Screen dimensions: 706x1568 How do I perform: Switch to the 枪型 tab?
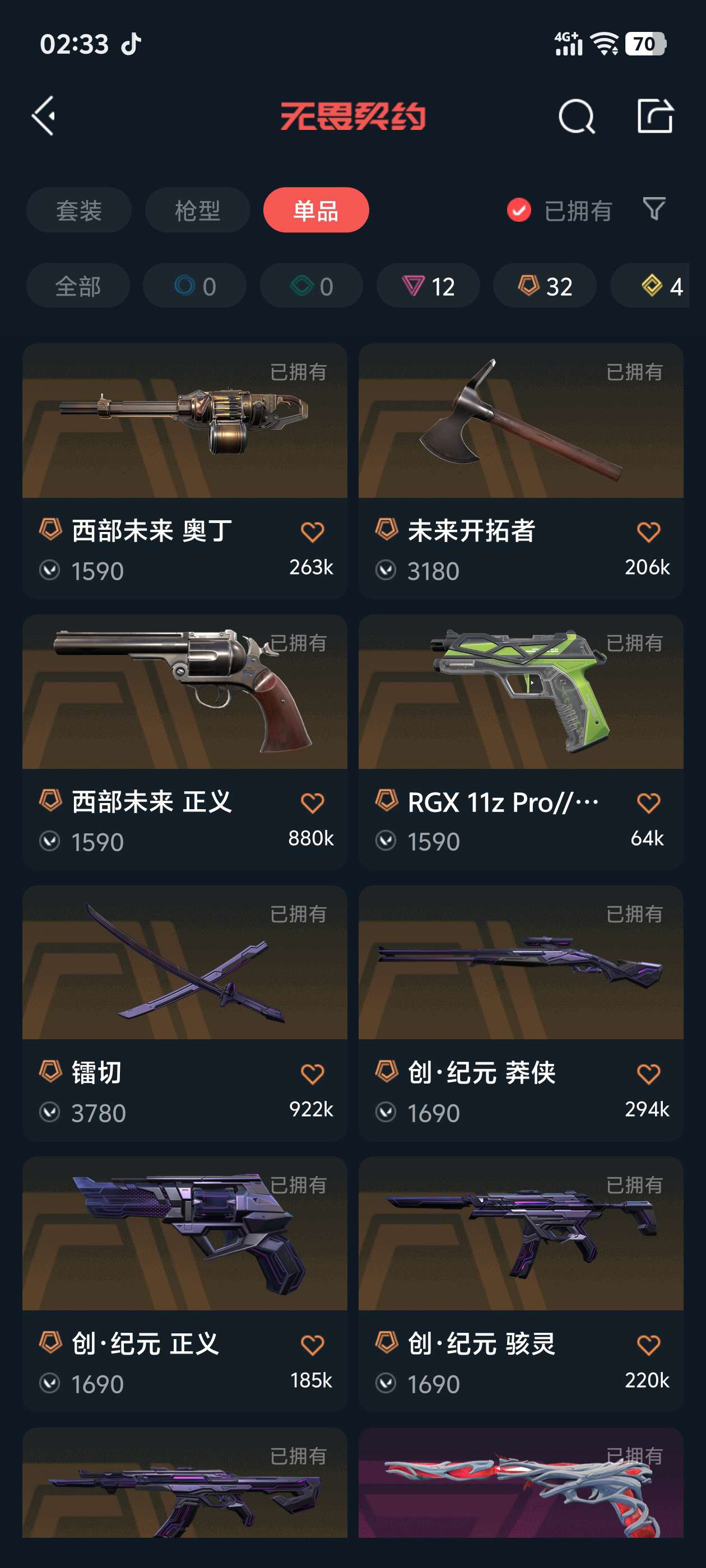tap(197, 210)
